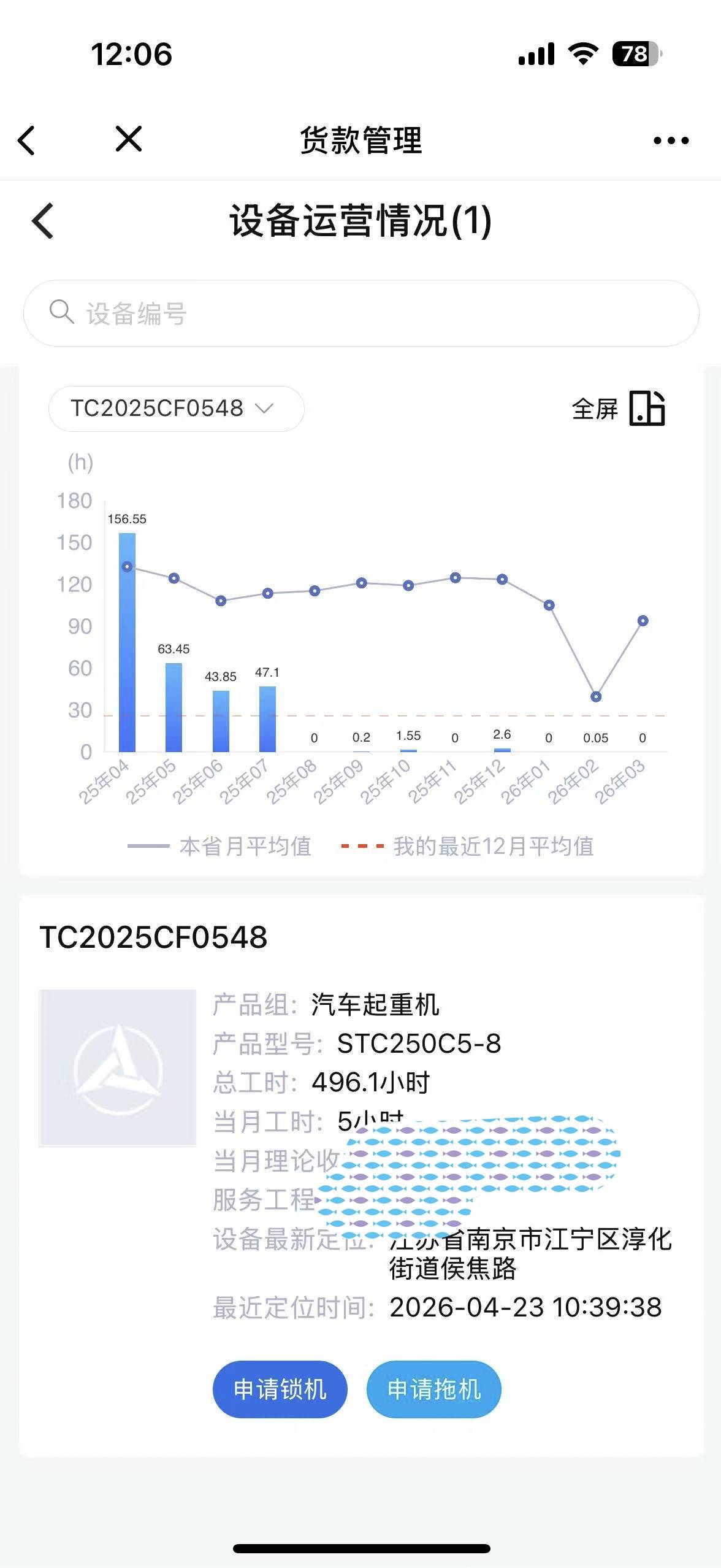Toggle the 本省月平均值 legend item
Image resolution: width=721 pixels, height=1568 pixels.
219,846
